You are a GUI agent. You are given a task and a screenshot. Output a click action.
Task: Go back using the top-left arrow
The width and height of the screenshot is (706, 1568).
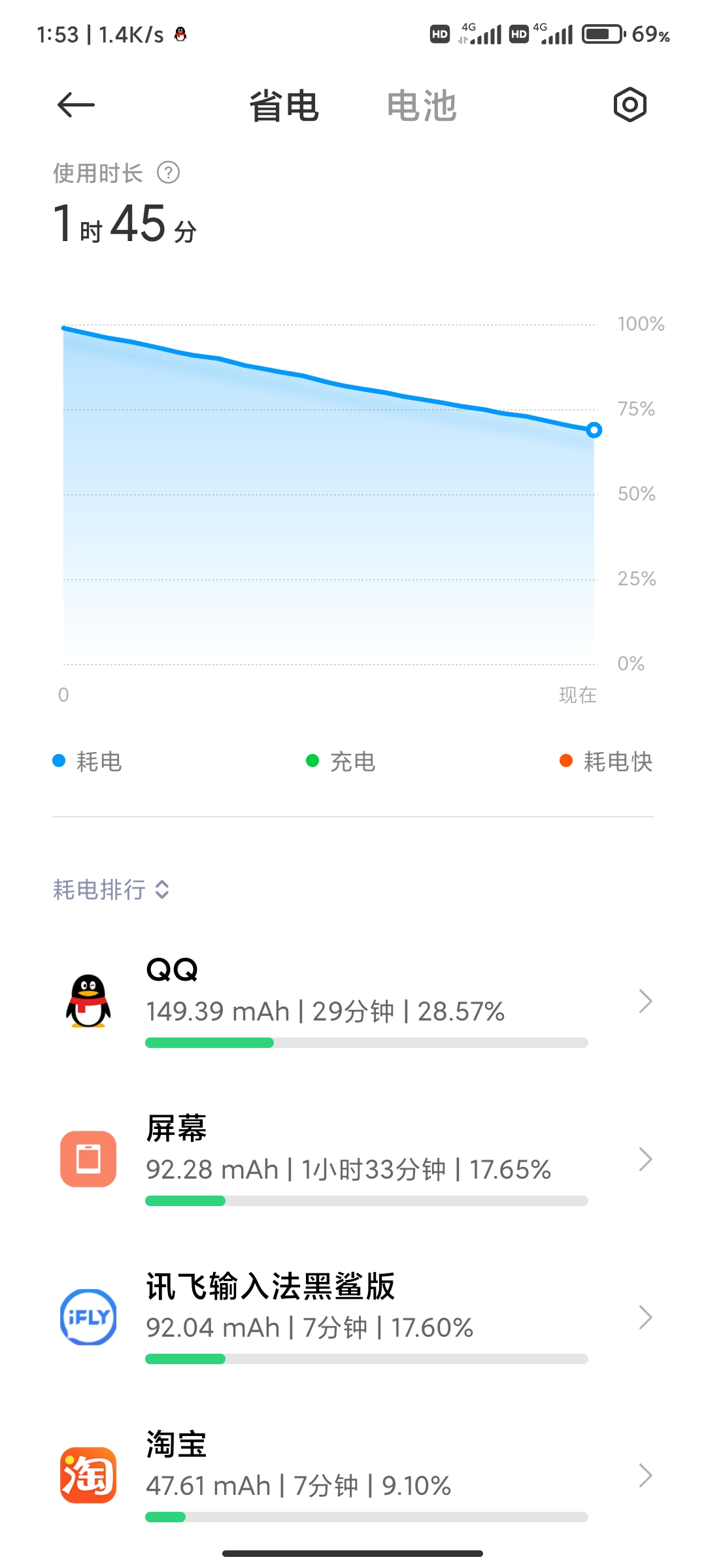tap(76, 105)
